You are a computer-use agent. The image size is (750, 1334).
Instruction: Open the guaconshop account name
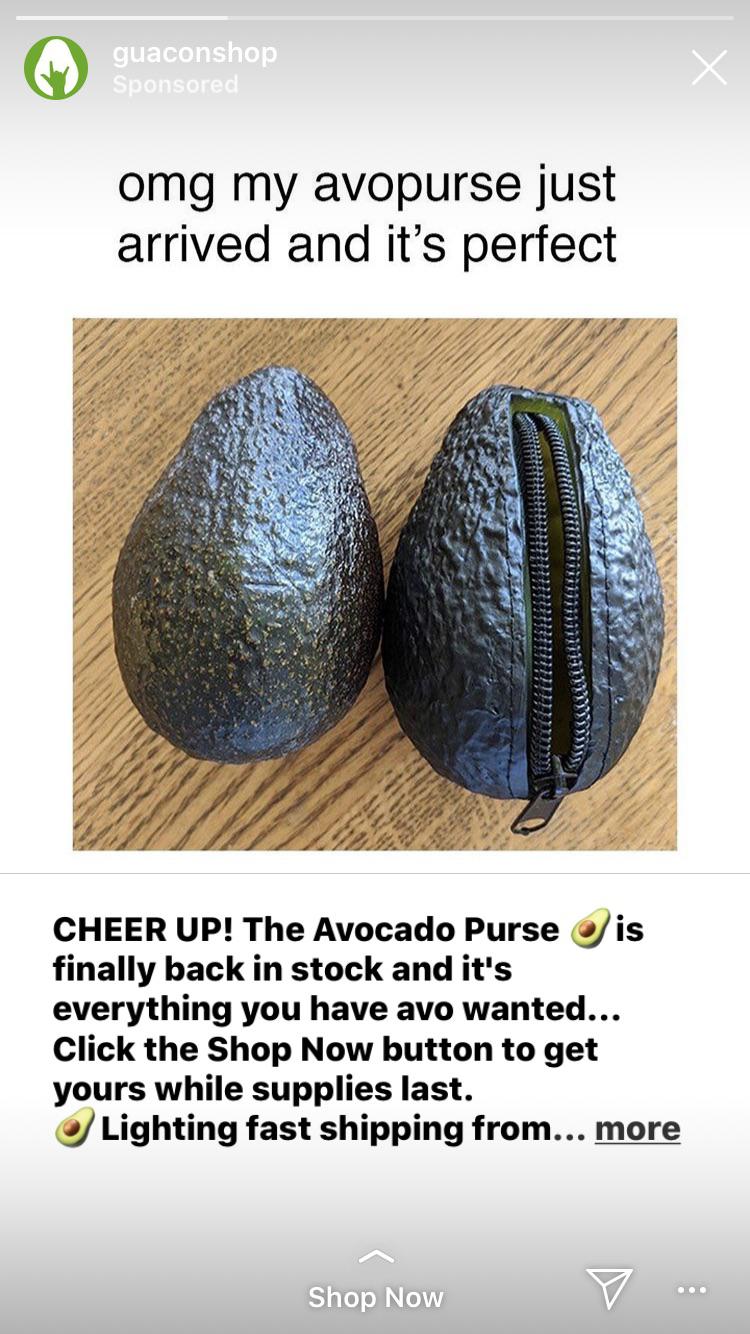pos(194,53)
